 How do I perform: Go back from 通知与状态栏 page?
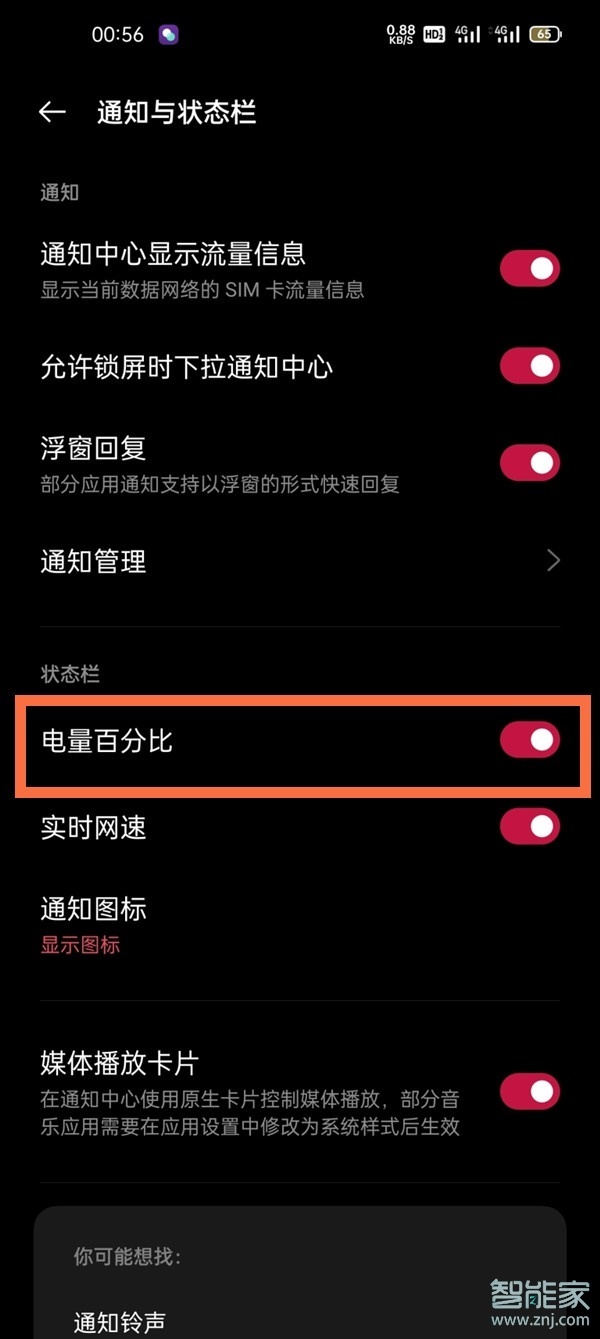tap(52, 112)
